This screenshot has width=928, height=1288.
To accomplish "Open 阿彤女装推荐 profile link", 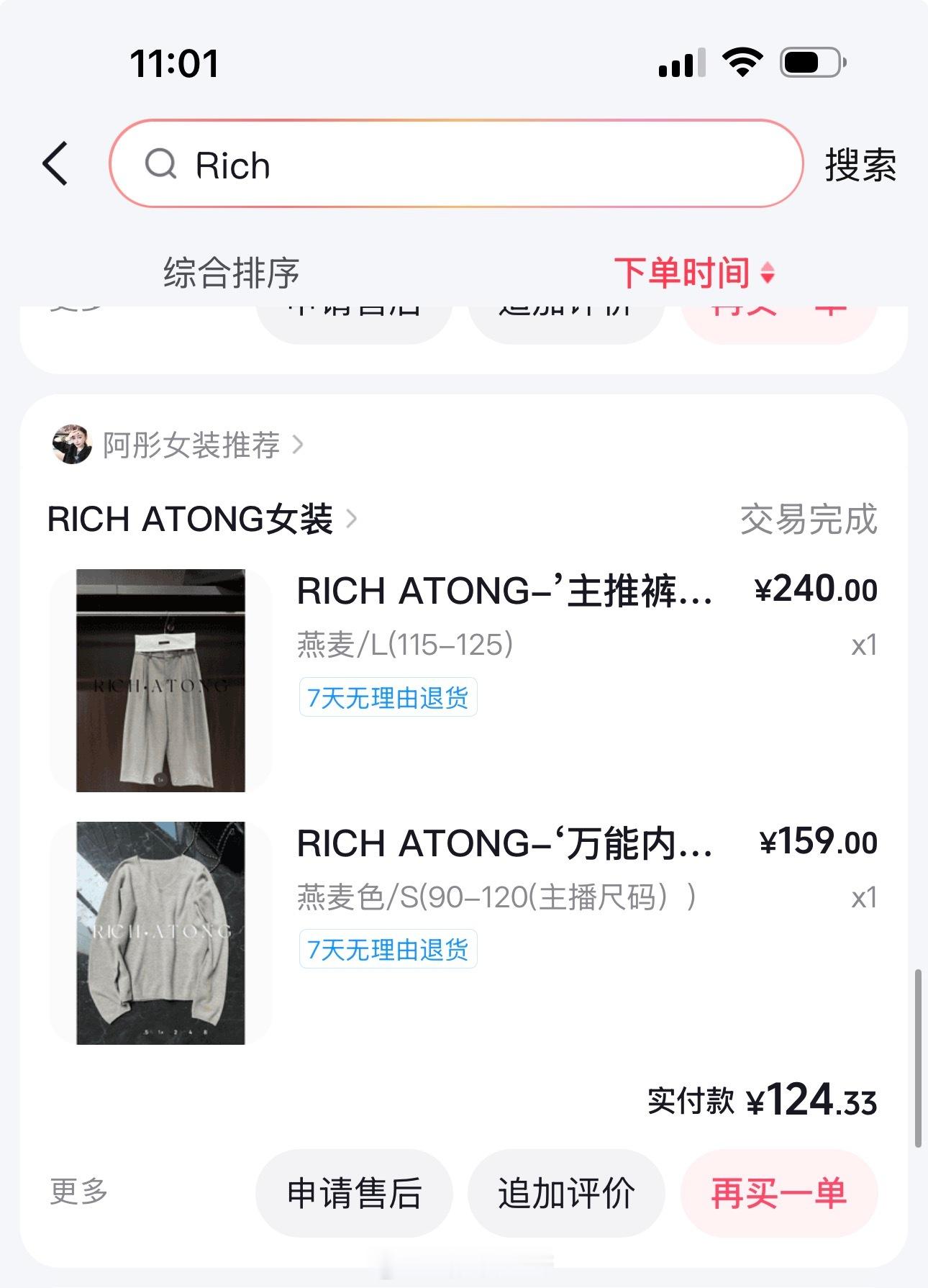I will point(178,445).
